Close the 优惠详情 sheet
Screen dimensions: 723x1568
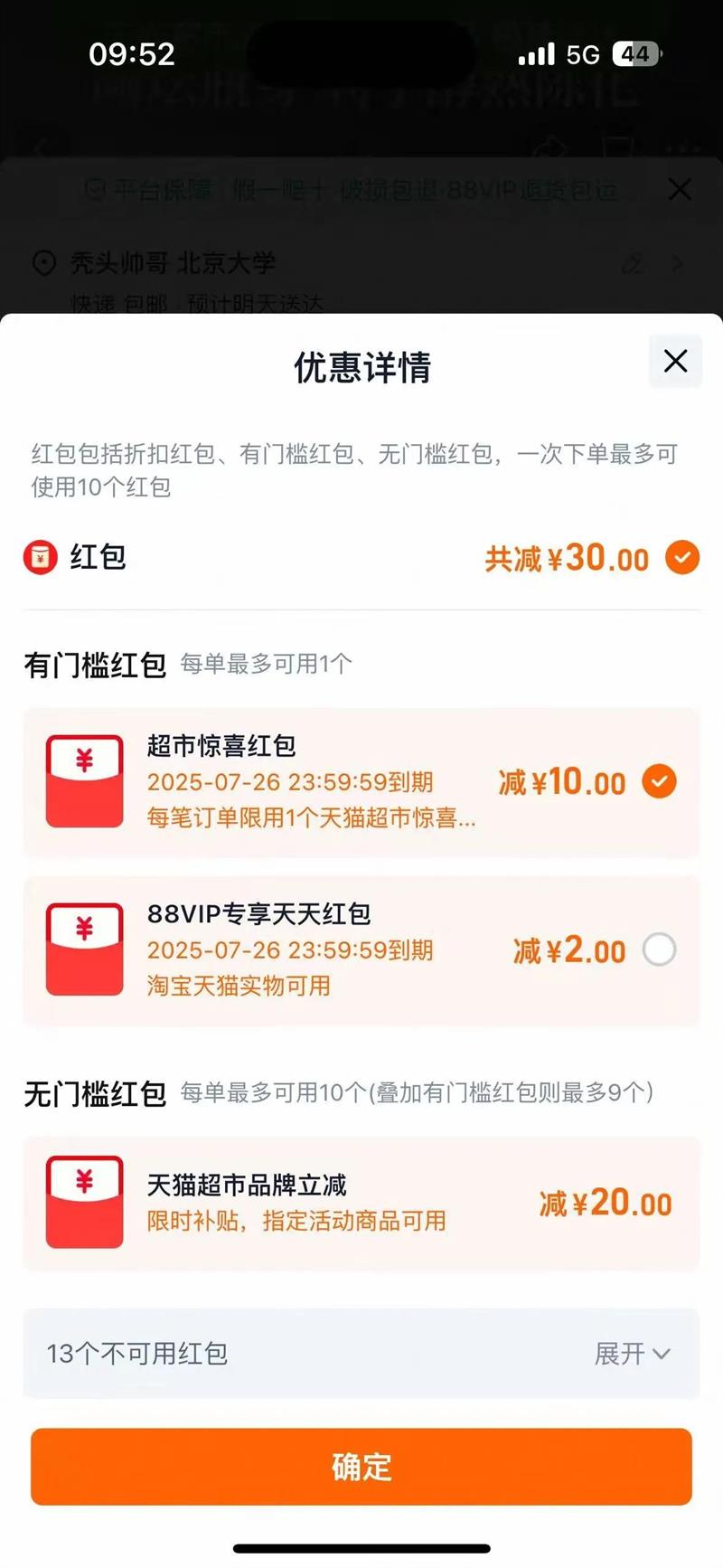click(675, 362)
